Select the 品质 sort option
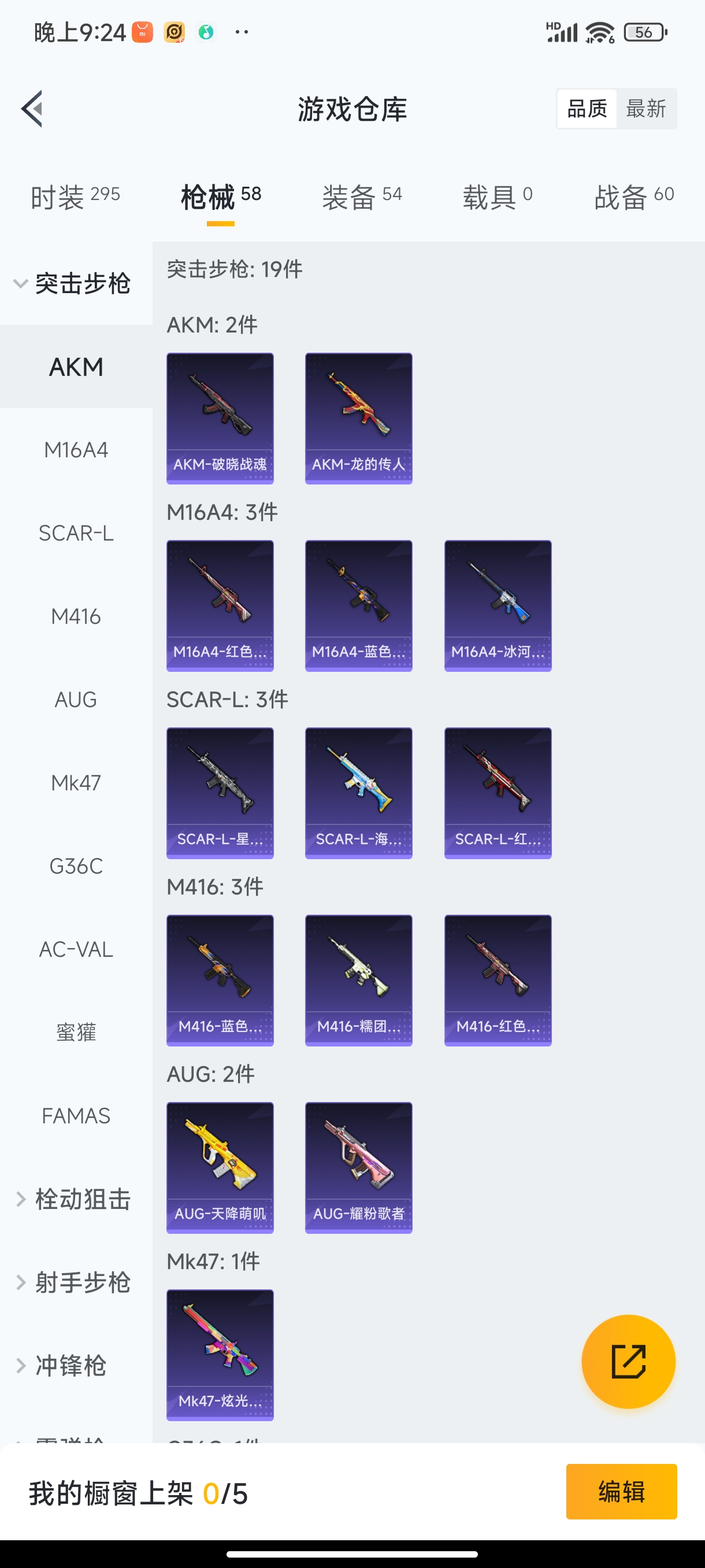The height and width of the screenshot is (1568, 705). (587, 109)
